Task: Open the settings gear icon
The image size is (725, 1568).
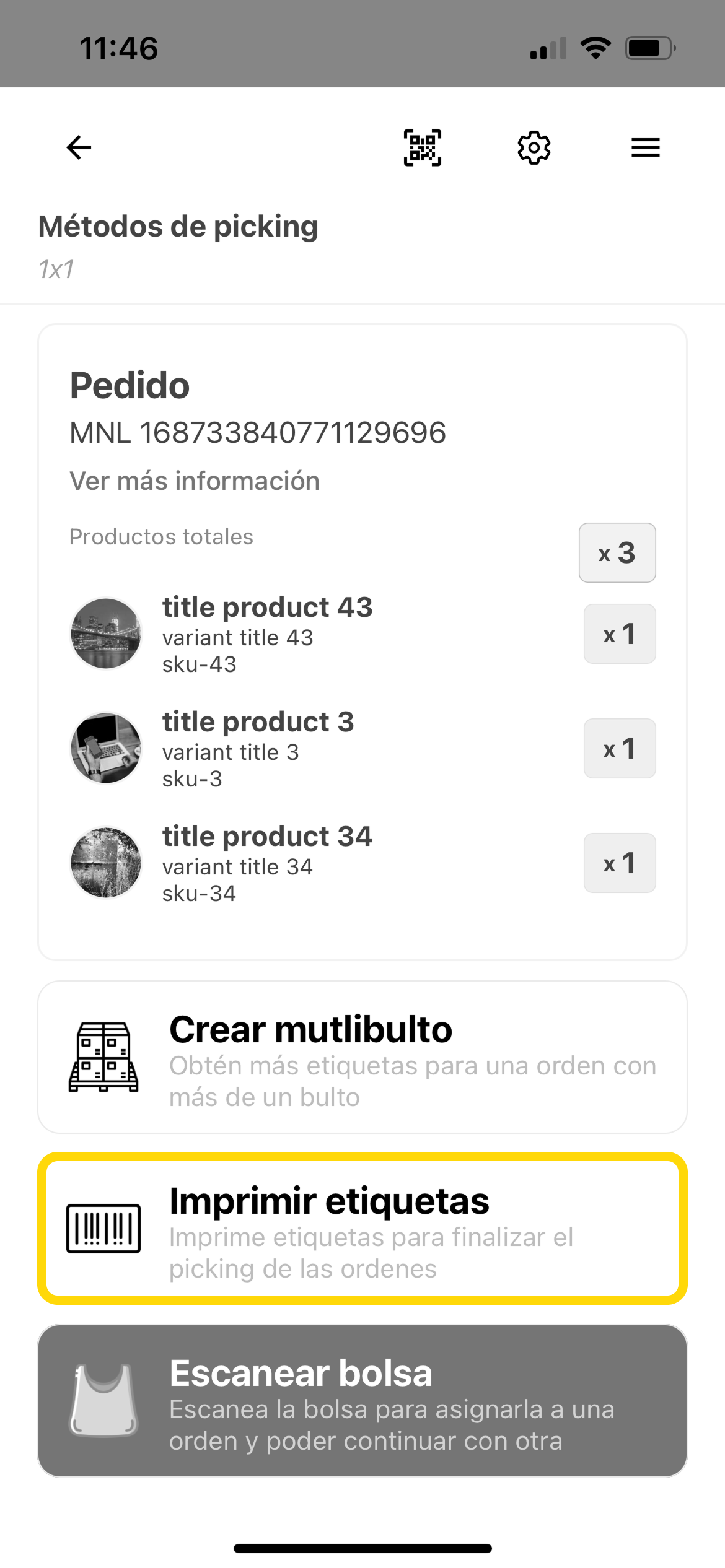Action: (534, 147)
